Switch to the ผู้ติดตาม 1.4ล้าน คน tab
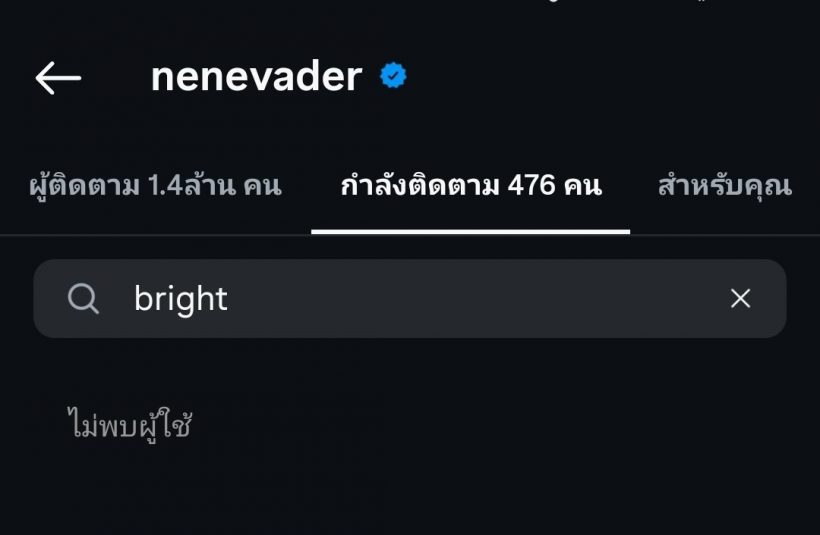Viewport: 820px width, 535px height. tap(155, 186)
